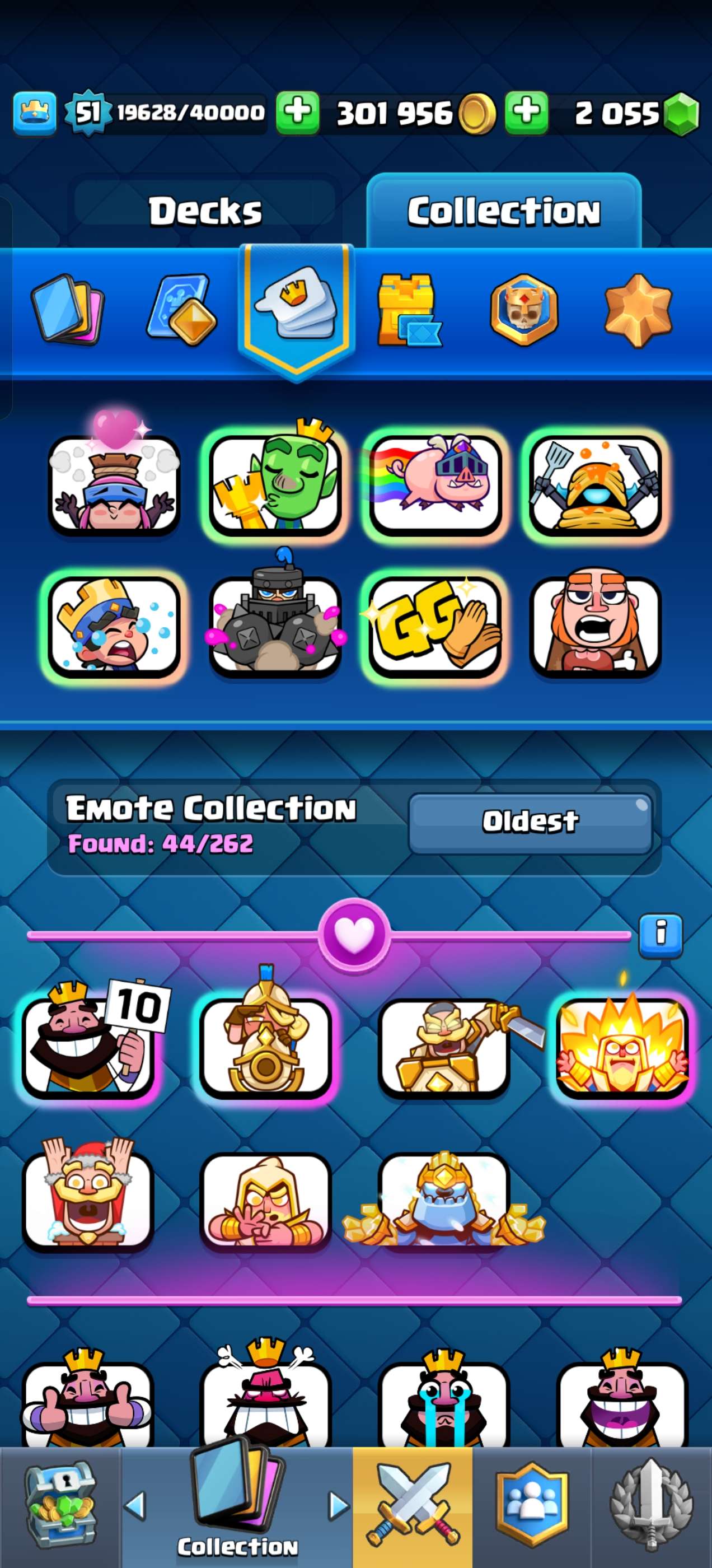The height and width of the screenshot is (1568, 712).
Task: Open the cards section icon
Action: pos(68,310)
